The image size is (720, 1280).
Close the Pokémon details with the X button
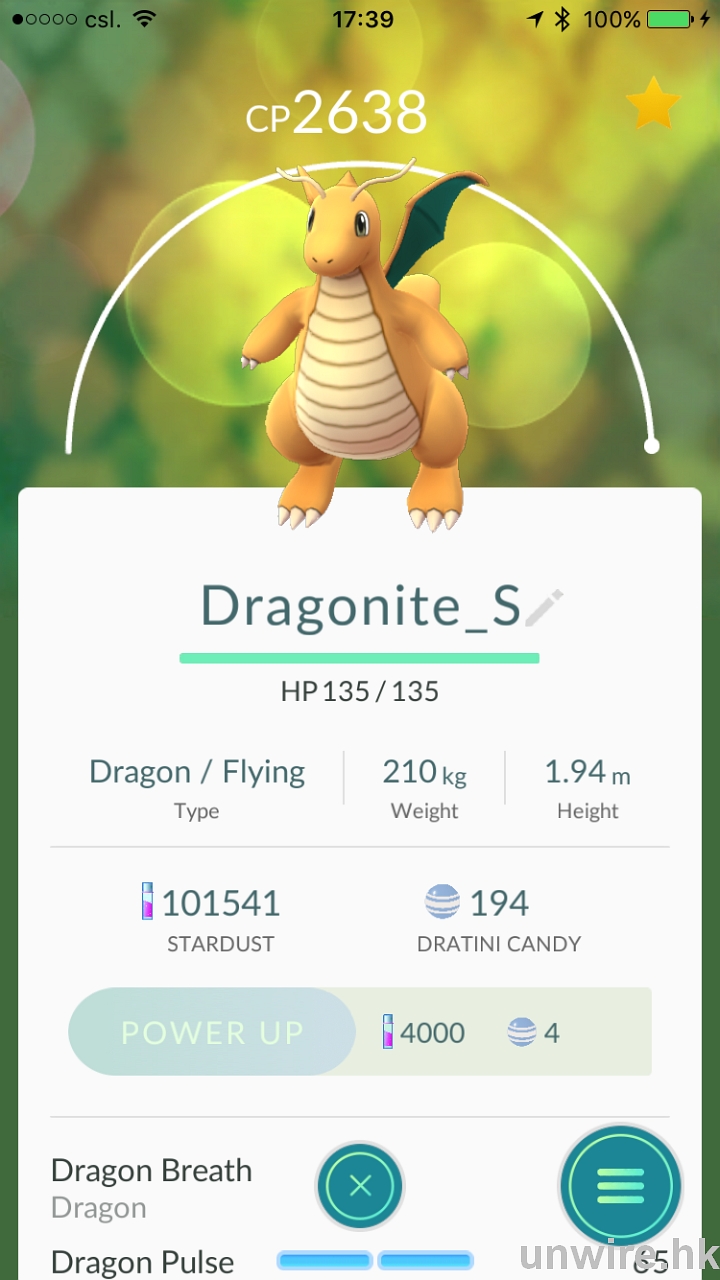pyautogui.click(x=360, y=1186)
